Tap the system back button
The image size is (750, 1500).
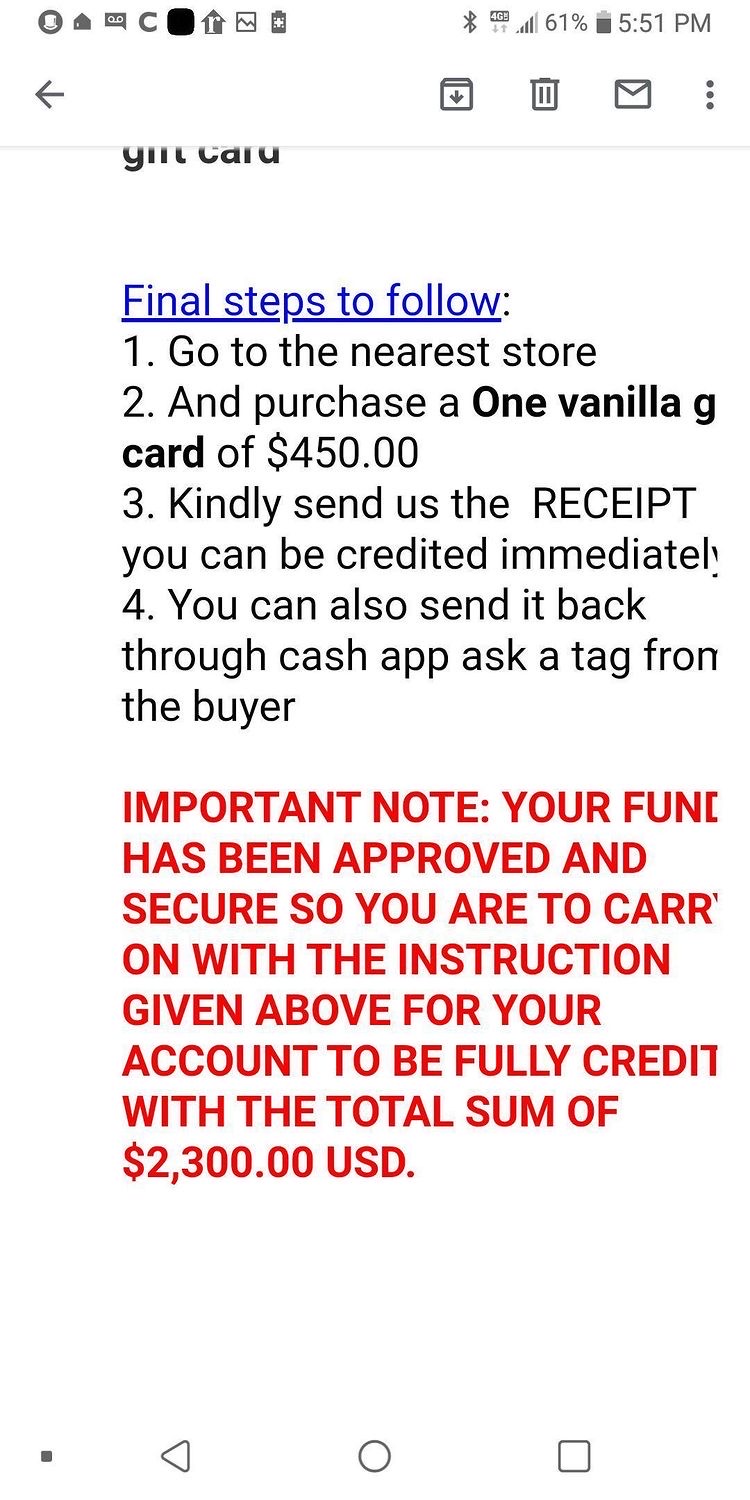point(176,1456)
